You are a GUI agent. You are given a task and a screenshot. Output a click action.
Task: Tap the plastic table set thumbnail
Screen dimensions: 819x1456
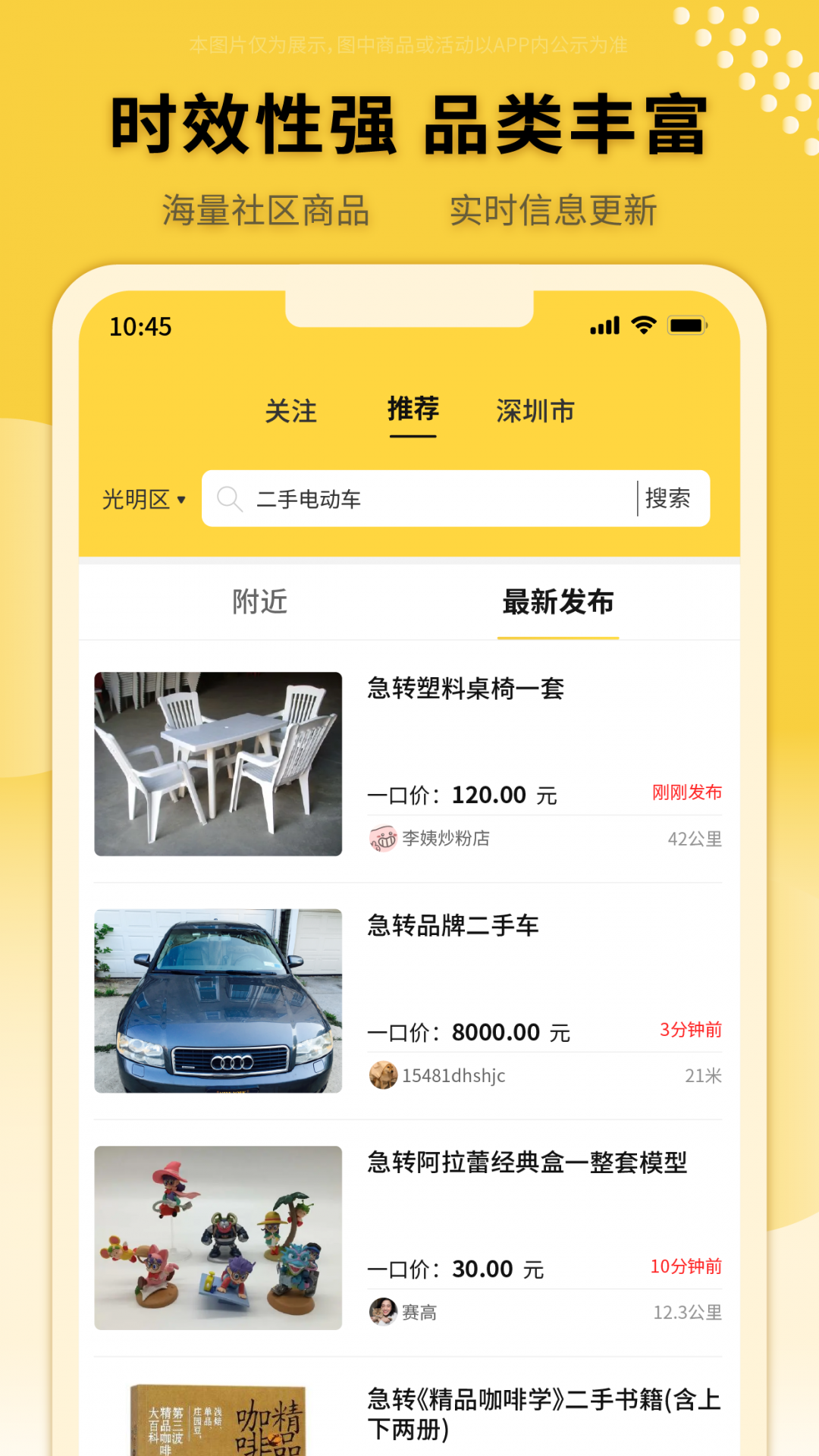(217, 764)
